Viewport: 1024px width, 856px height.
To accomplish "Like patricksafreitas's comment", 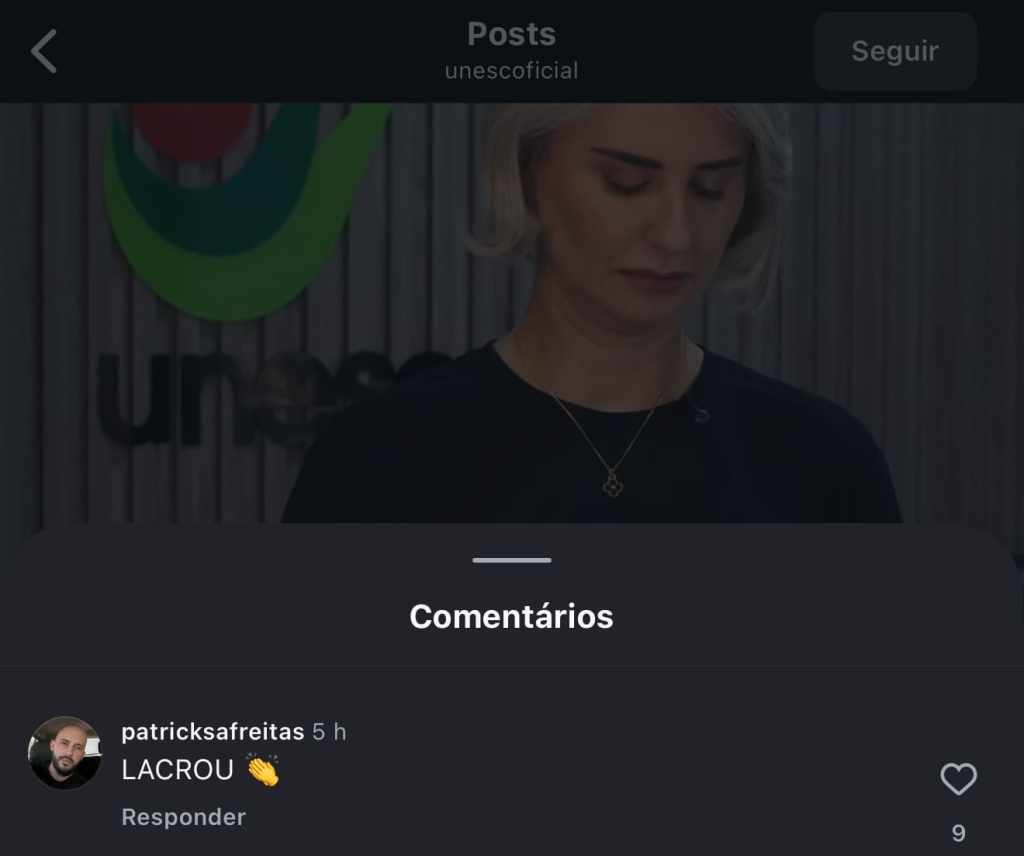I will click(x=958, y=780).
